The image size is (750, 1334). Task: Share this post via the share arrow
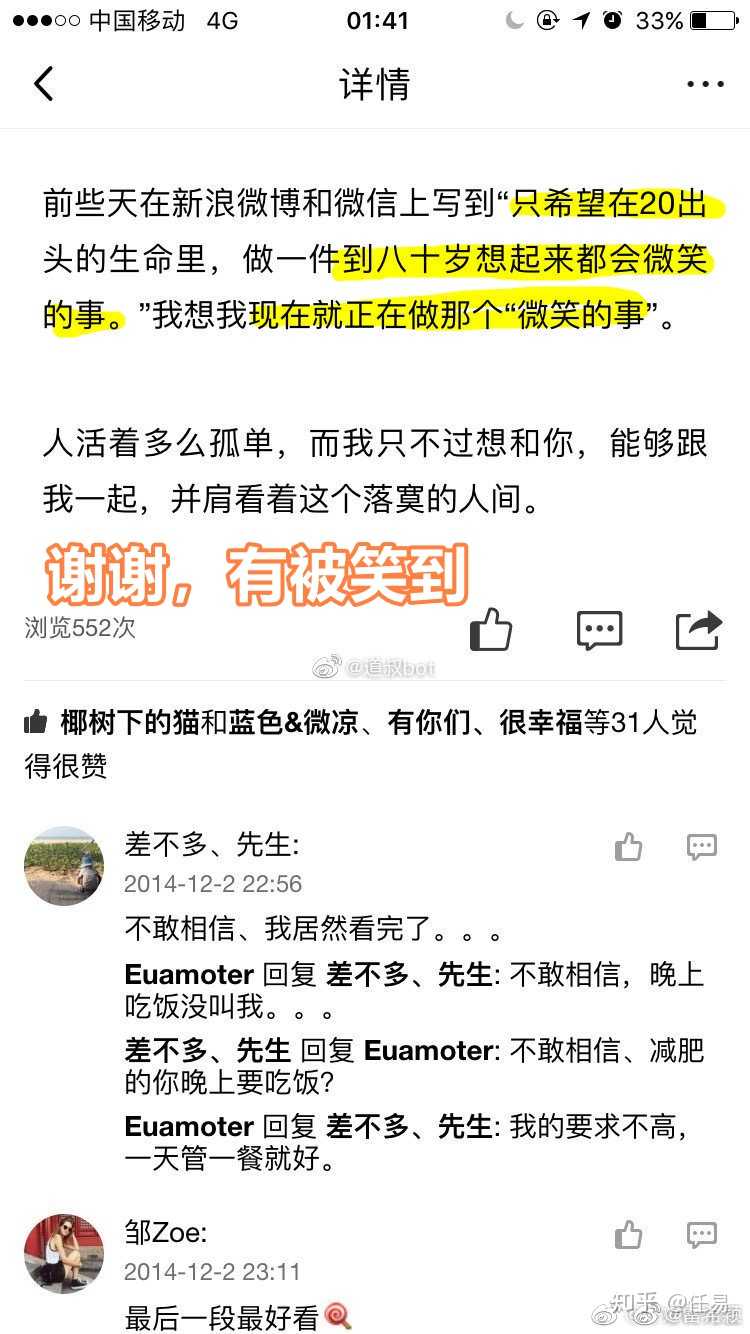click(698, 630)
